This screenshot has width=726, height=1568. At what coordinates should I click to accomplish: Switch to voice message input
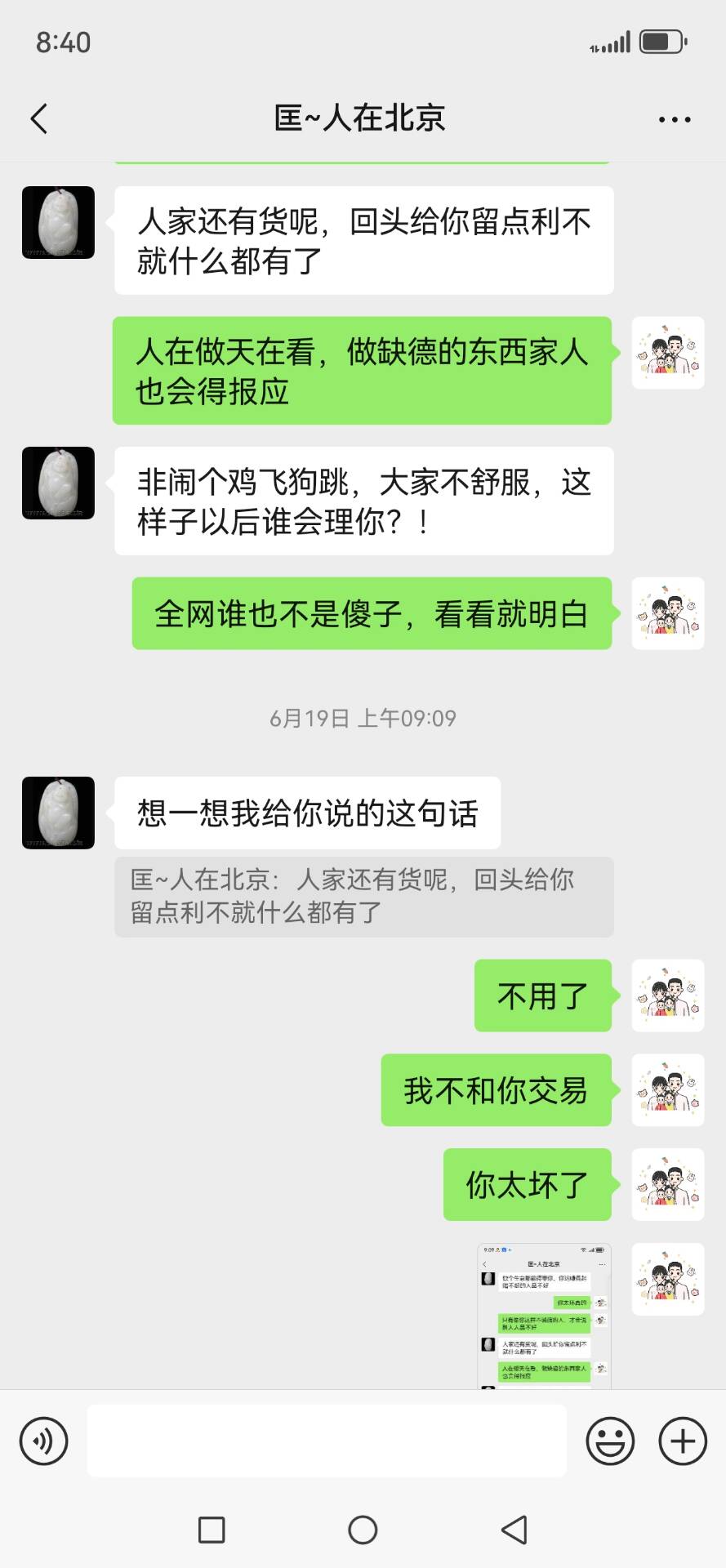(x=44, y=1441)
